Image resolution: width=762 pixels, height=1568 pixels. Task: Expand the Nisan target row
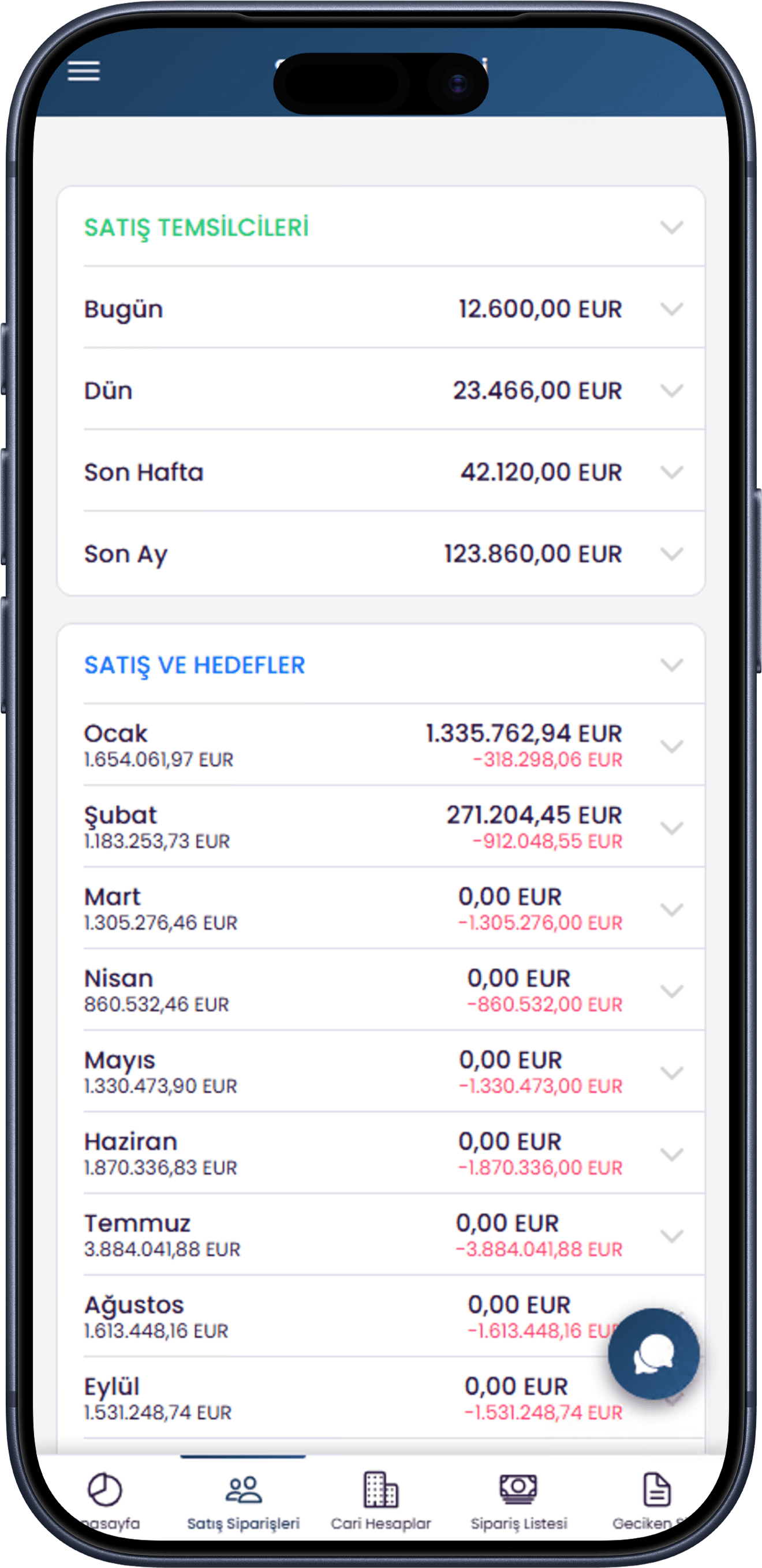coord(671,991)
